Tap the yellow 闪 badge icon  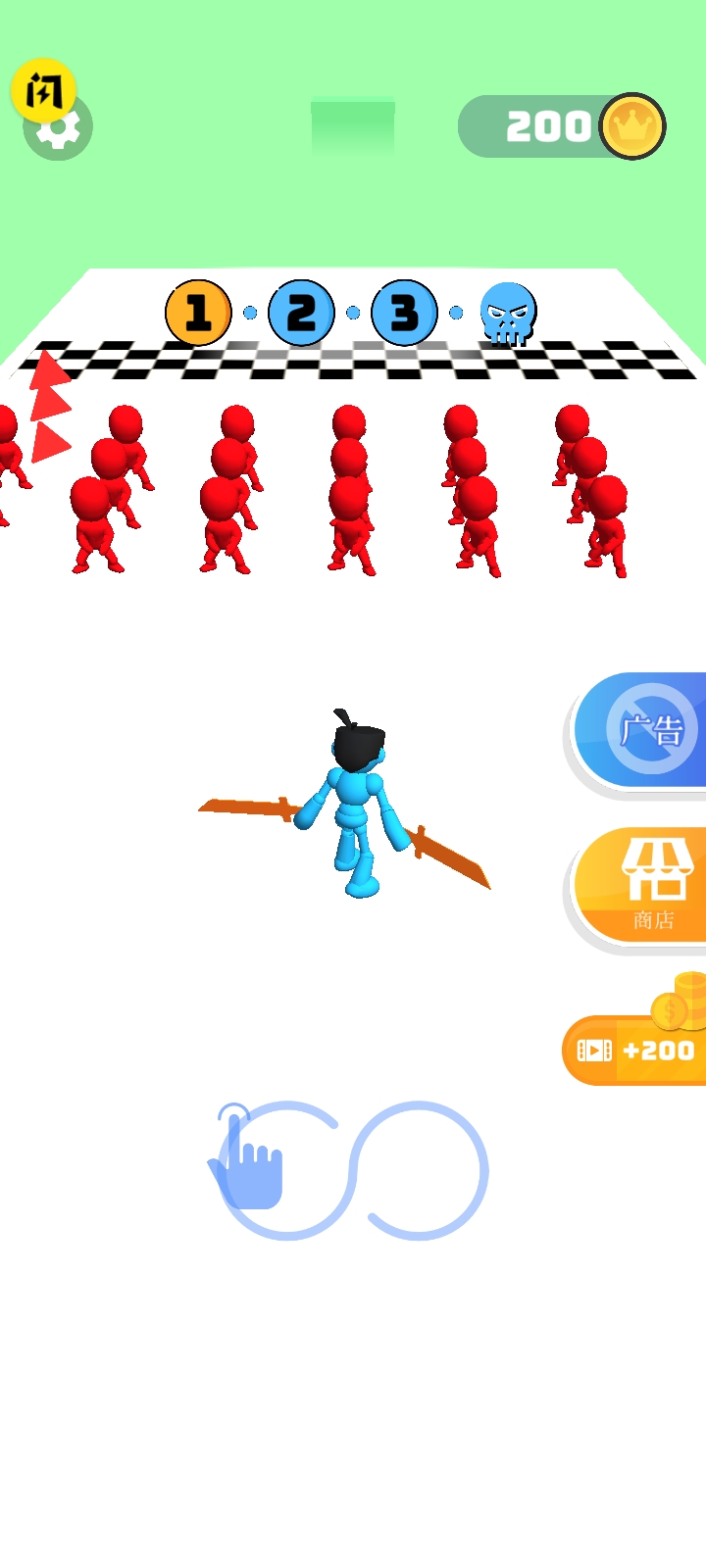coord(42,89)
